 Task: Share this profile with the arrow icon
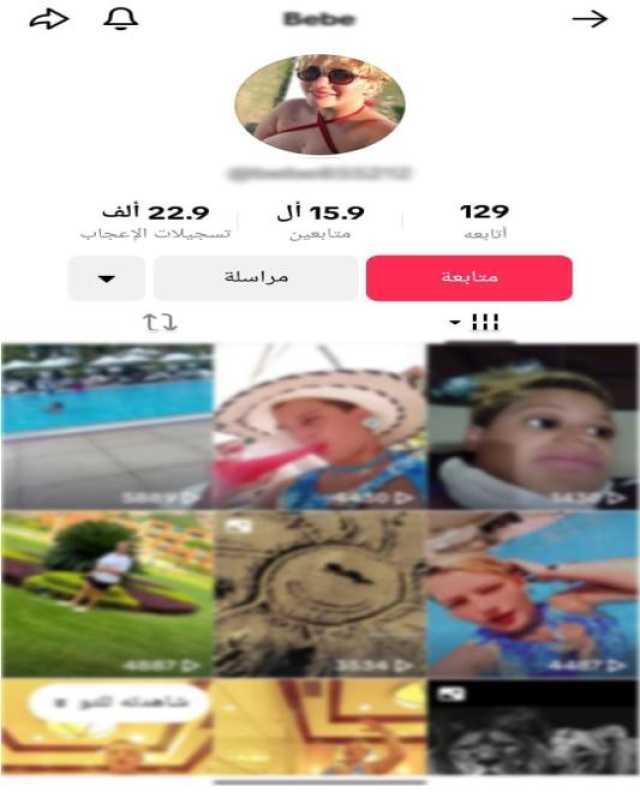tap(48, 19)
